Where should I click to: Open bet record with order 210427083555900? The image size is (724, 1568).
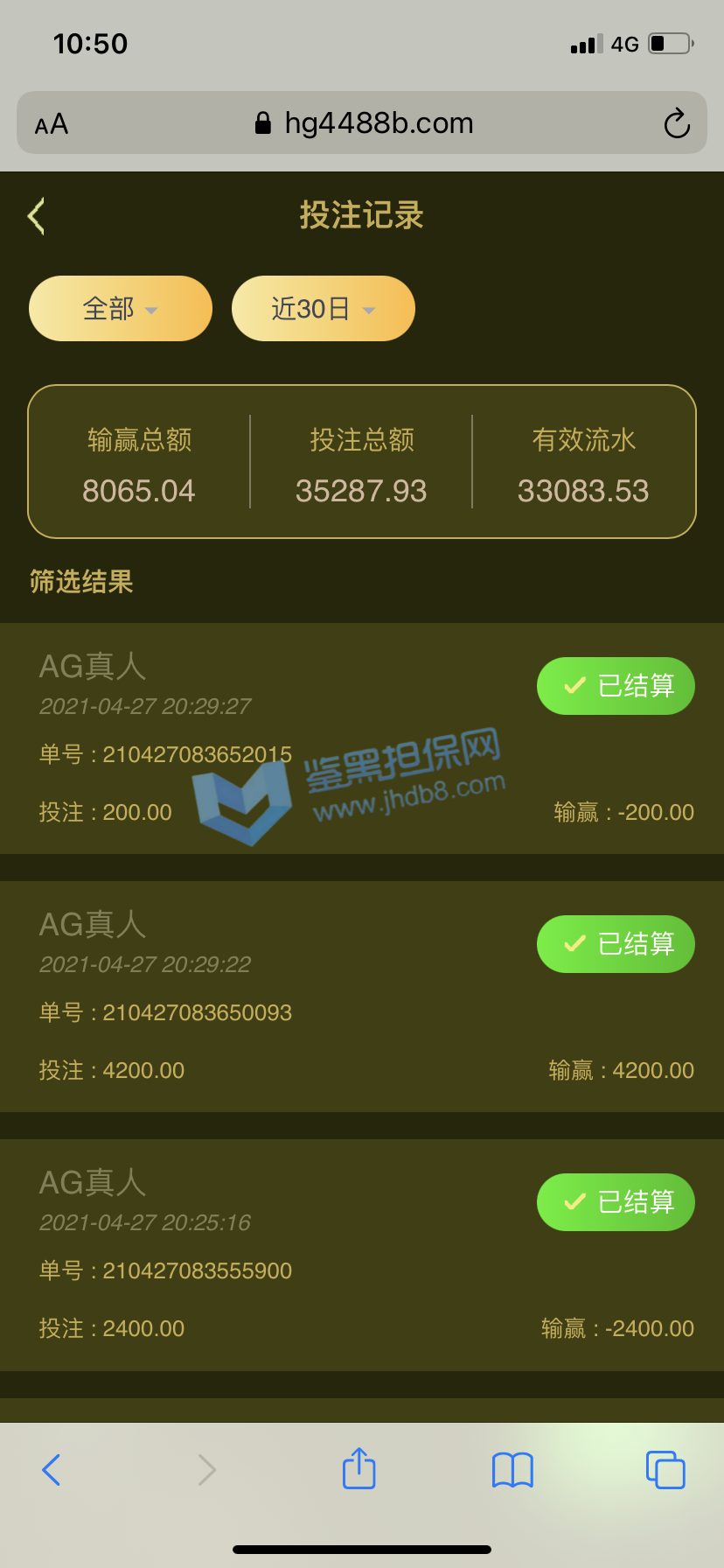pyautogui.click(x=361, y=1255)
